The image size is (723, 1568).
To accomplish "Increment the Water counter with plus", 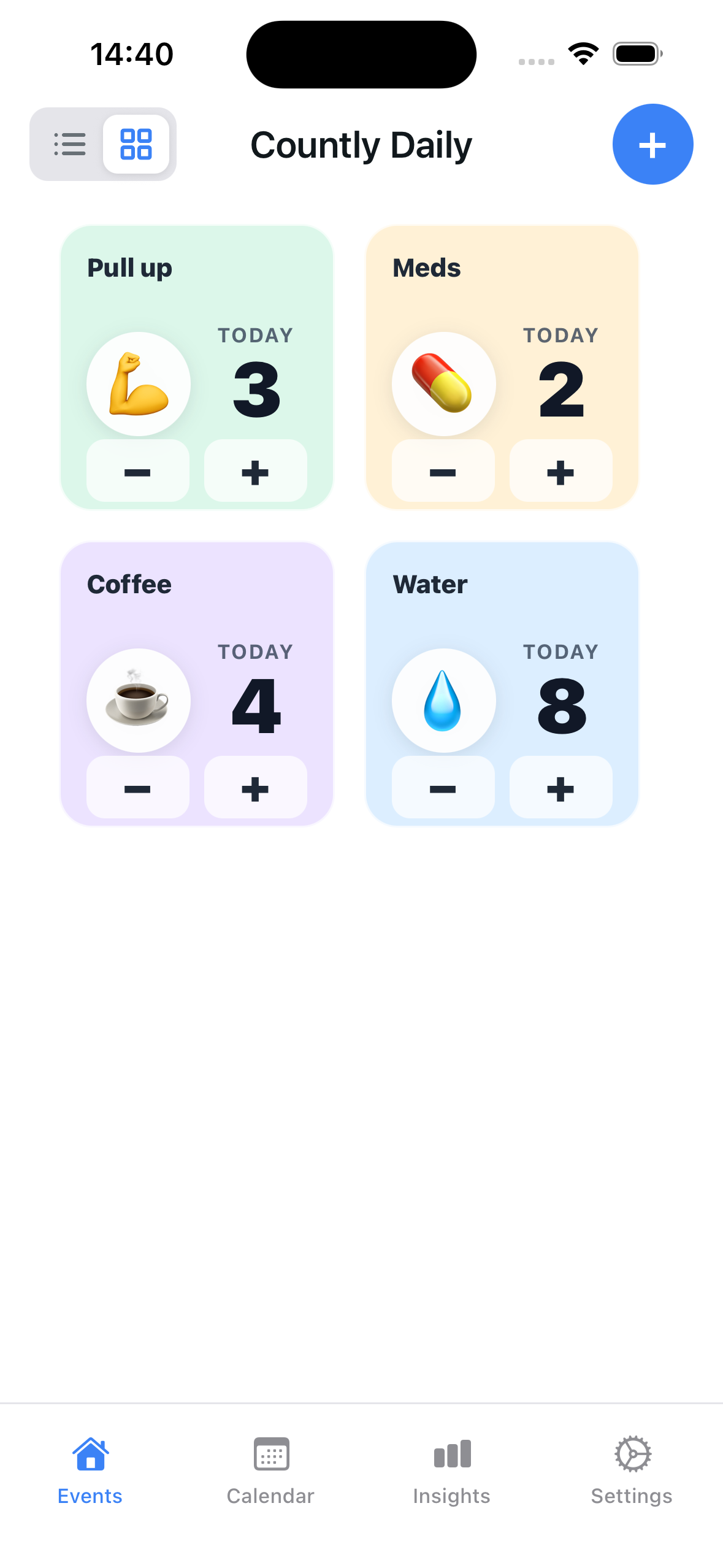I will (x=561, y=788).
